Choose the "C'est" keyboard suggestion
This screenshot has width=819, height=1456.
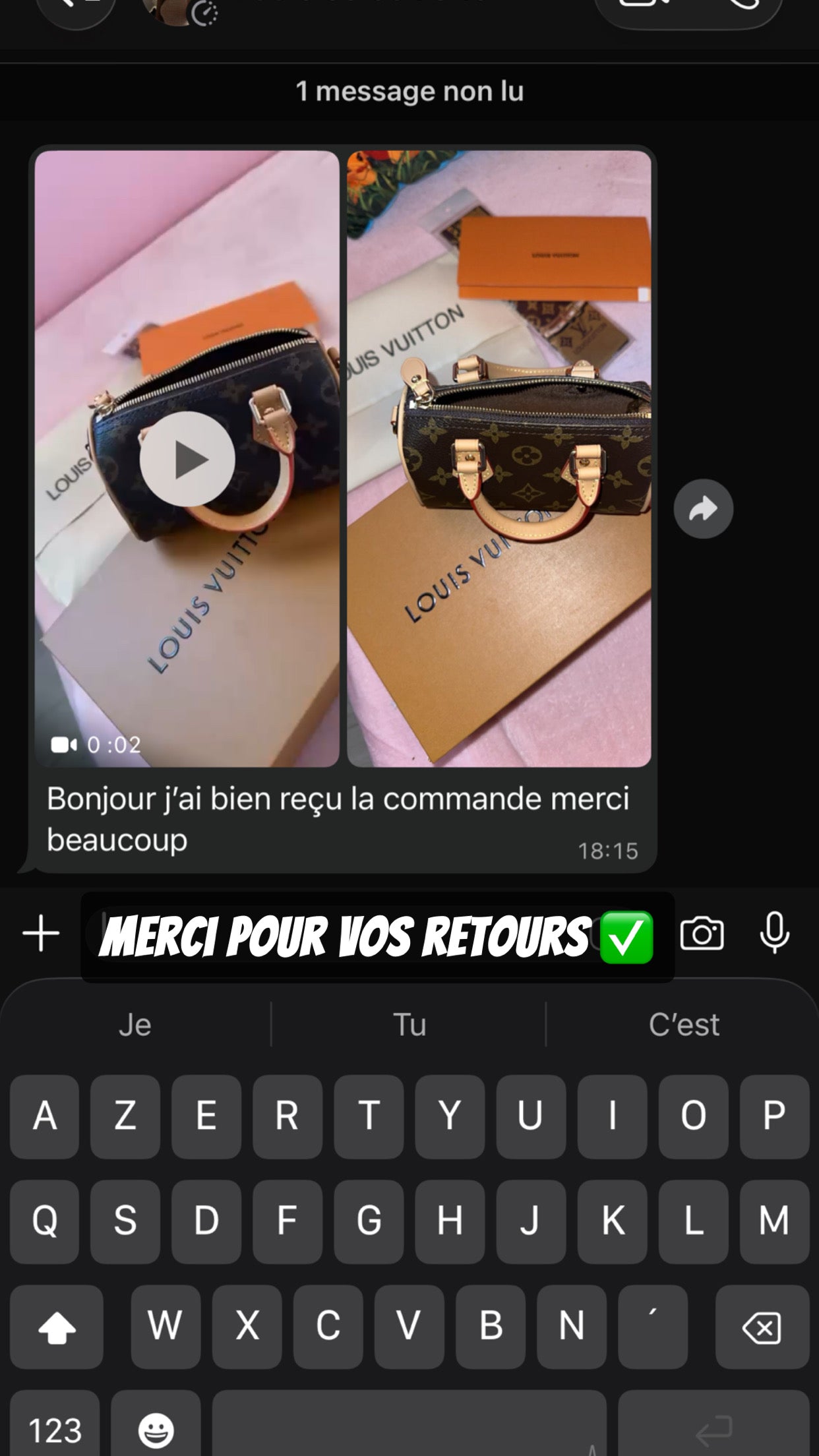point(683,1024)
